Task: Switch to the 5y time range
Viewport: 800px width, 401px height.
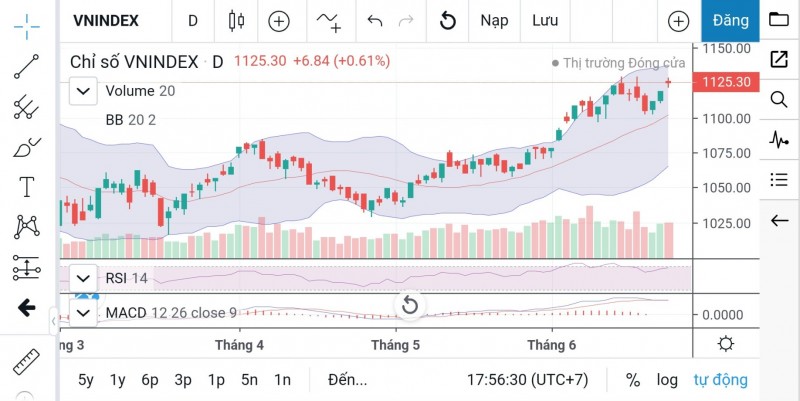Action: pyautogui.click(x=86, y=380)
